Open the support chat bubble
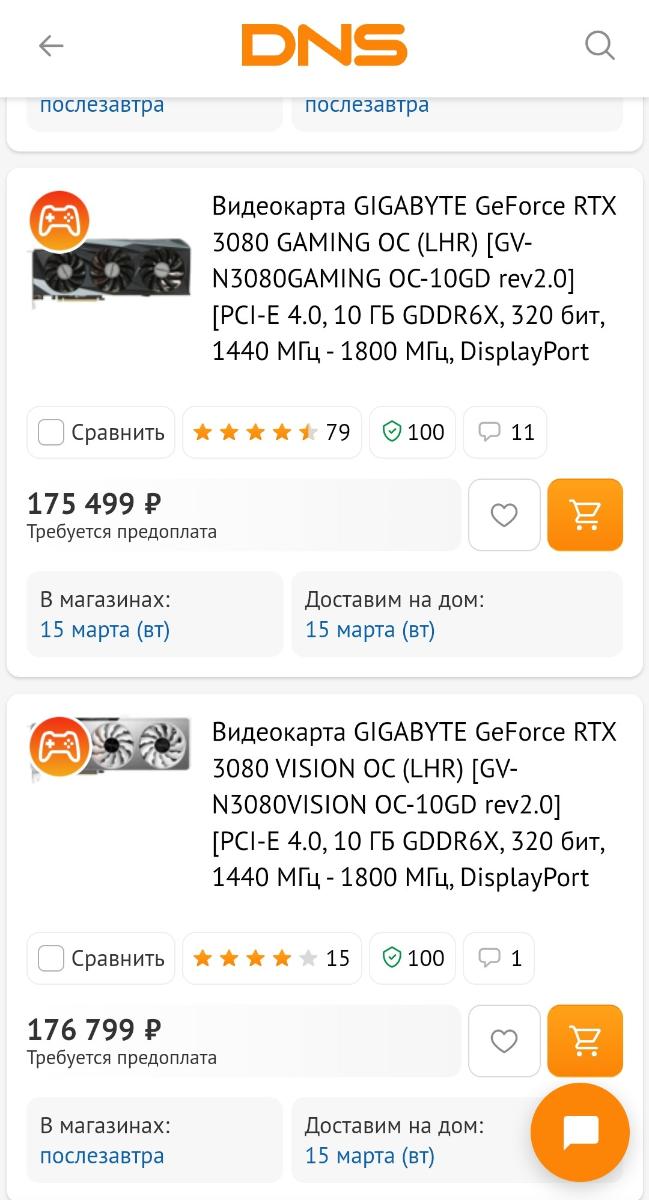 [x=580, y=1133]
